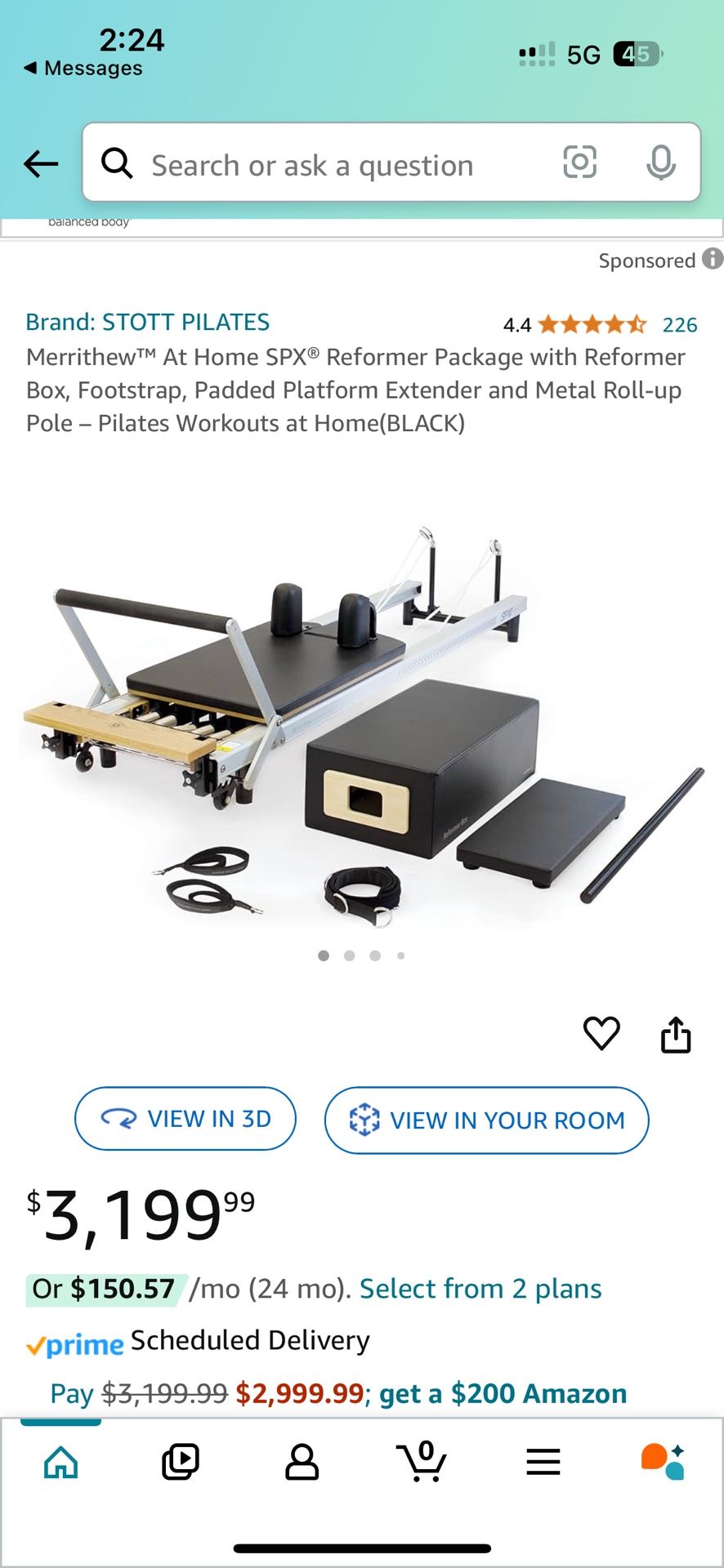
Task: Share this product
Action: [x=676, y=1034]
